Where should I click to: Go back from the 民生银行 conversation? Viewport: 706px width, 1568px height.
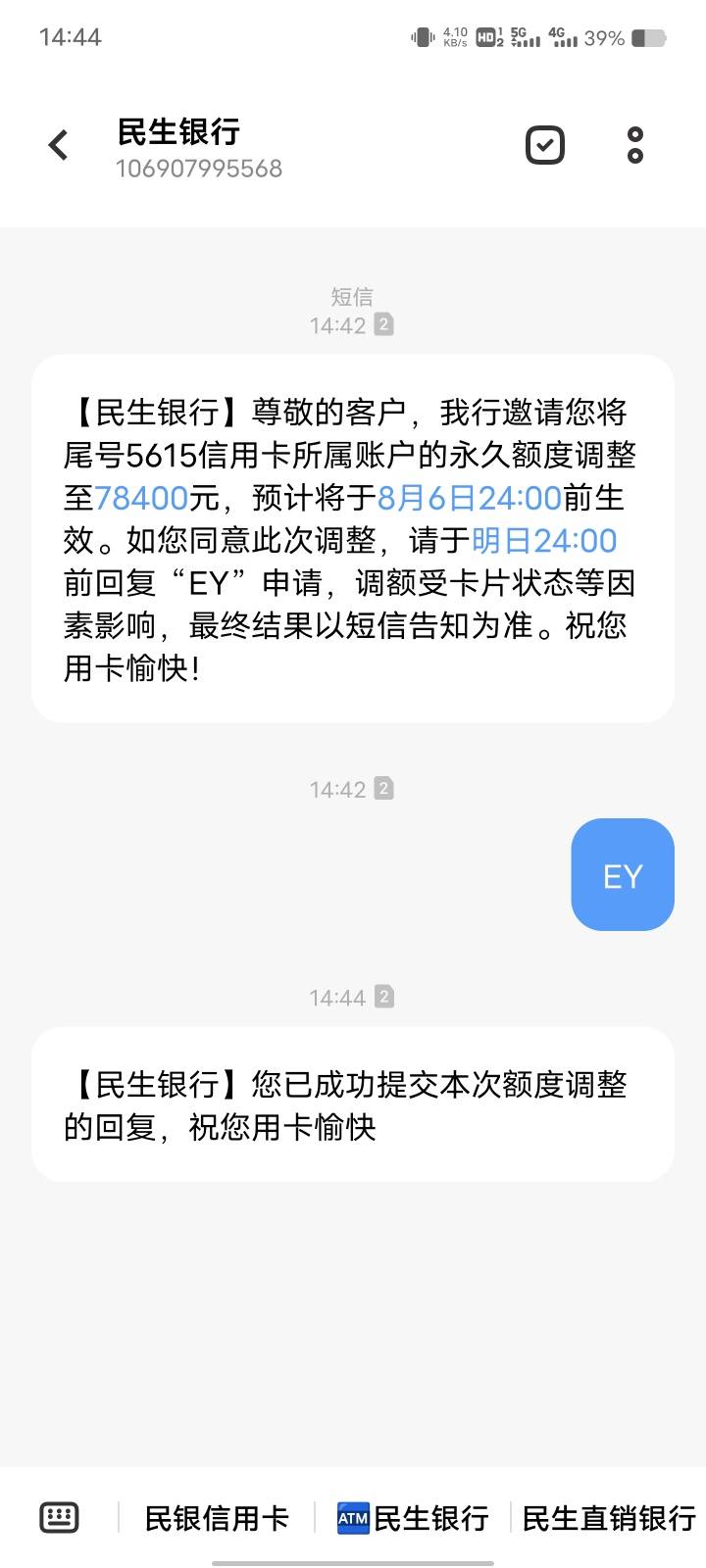click(58, 145)
